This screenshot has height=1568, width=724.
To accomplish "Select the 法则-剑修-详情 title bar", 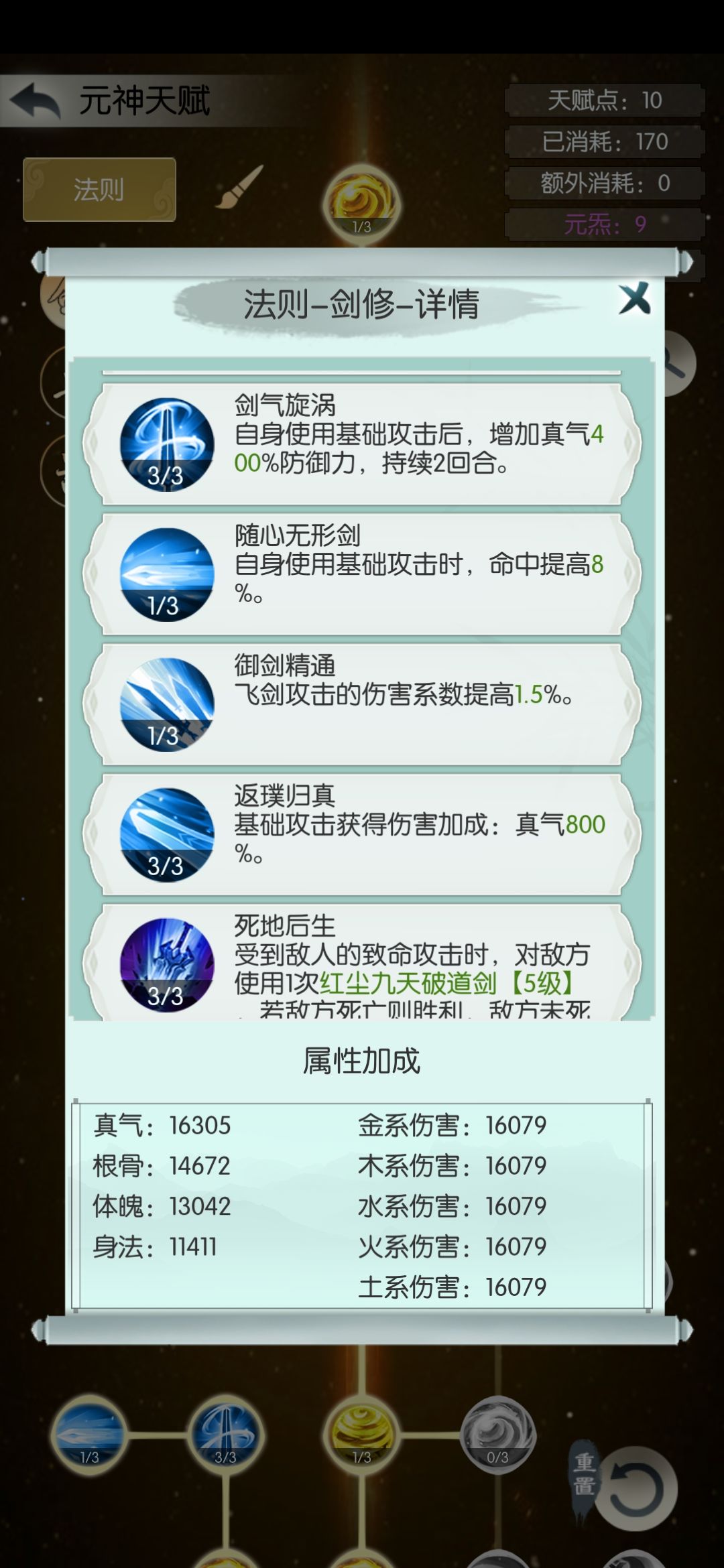I will (x=362, y=304).
